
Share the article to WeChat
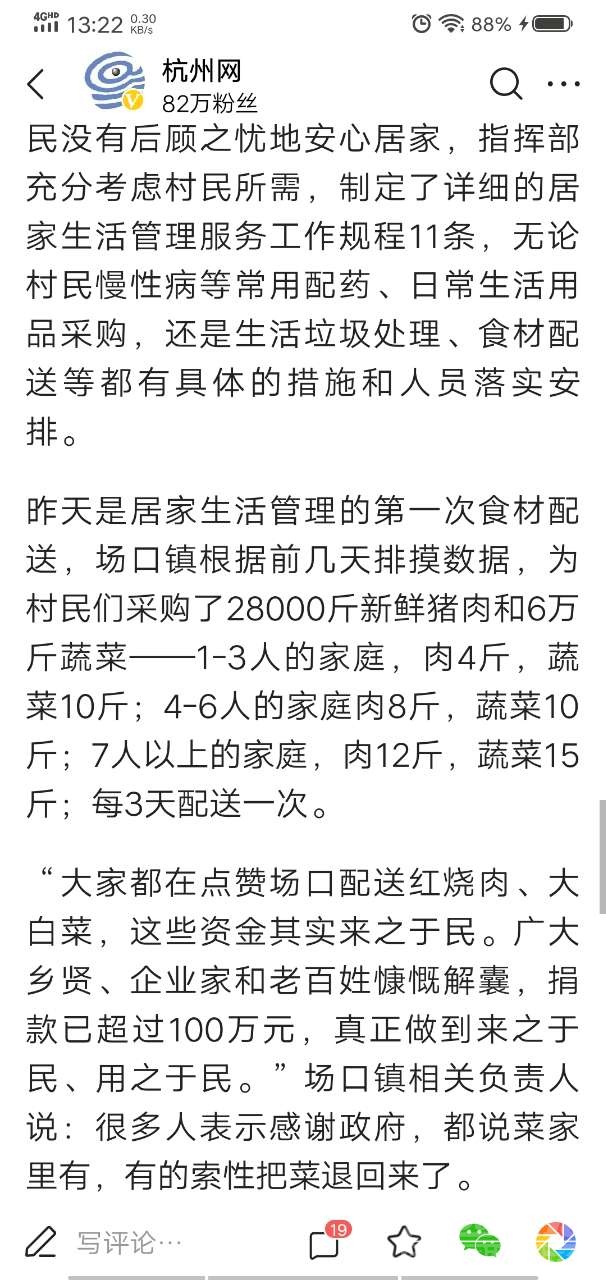coord(480,1242)
